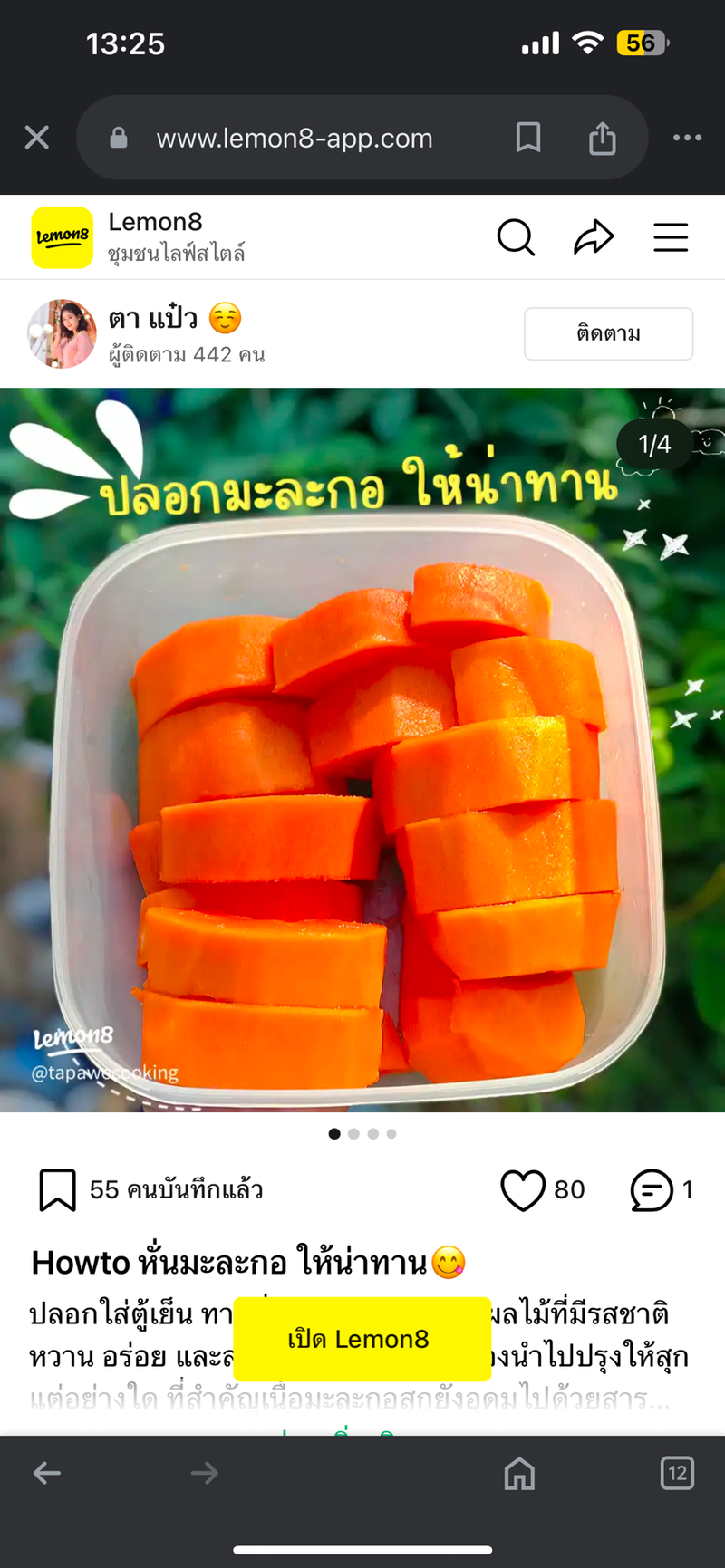Share the page via the browser share icon
Screen dimensions: 725x1568
tap(603, 138)
